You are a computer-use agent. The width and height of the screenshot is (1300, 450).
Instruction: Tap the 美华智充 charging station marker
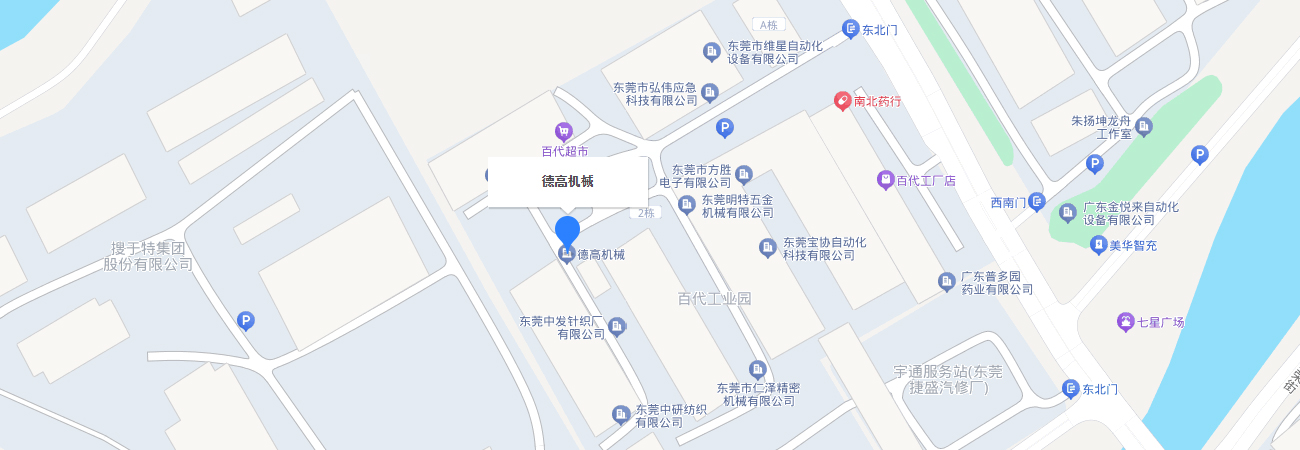[1098, 245]
